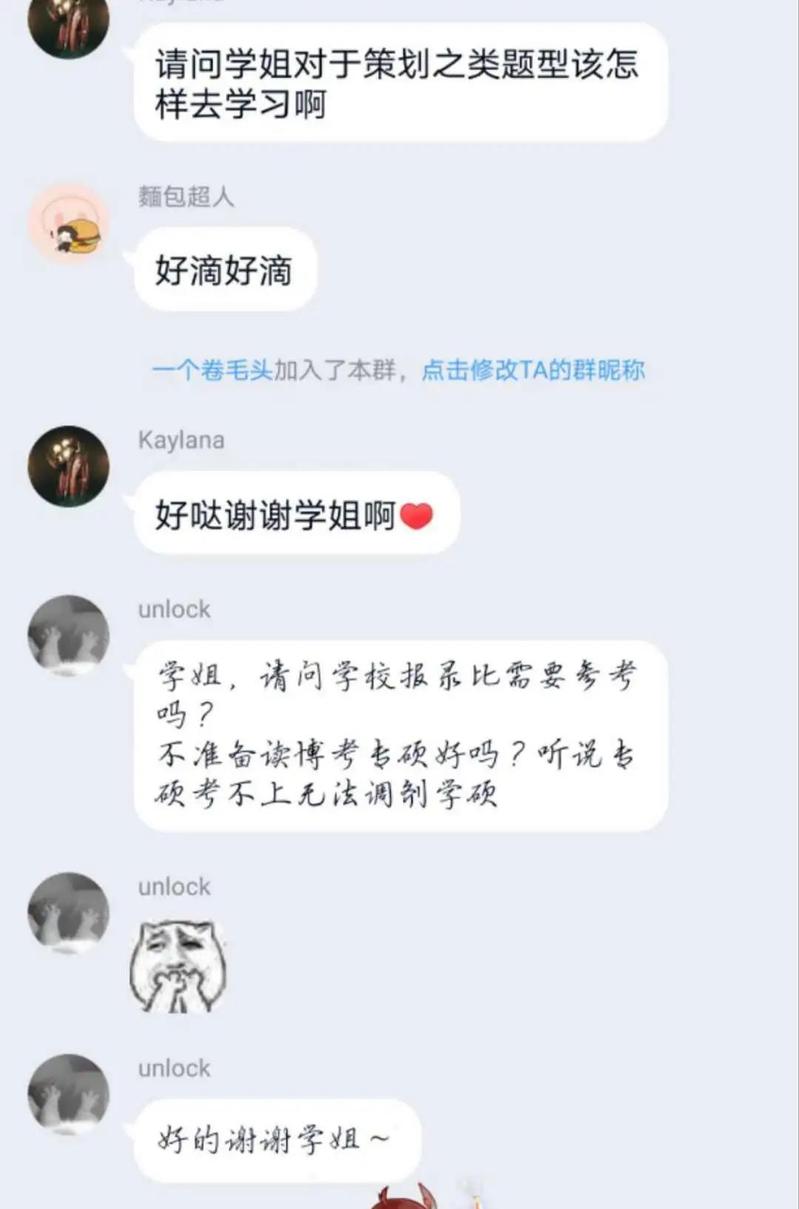Open 麵包超人's avatar profile
The height and width of the screenshot is (1209, 799).
click(x=68, y=224)
